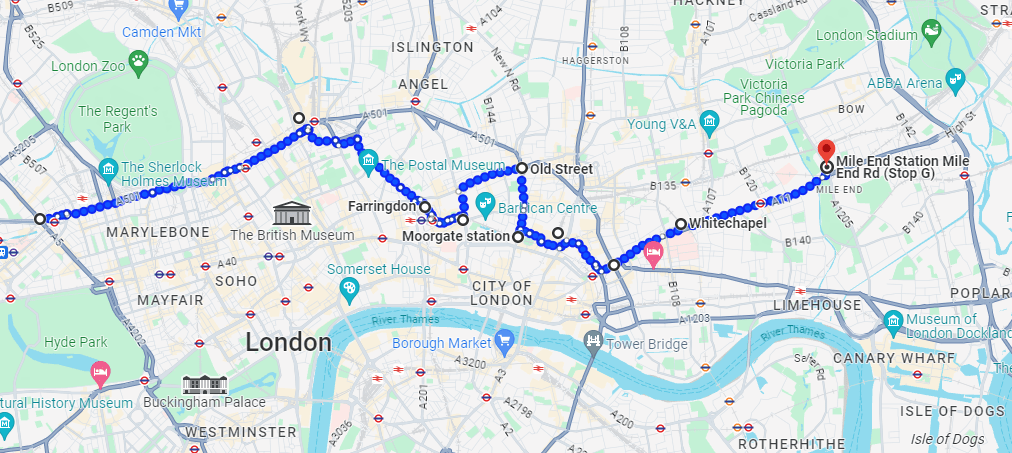Select the Old Street stop marker
Viewport: 1012px width, 453px height.
[522, 168]
